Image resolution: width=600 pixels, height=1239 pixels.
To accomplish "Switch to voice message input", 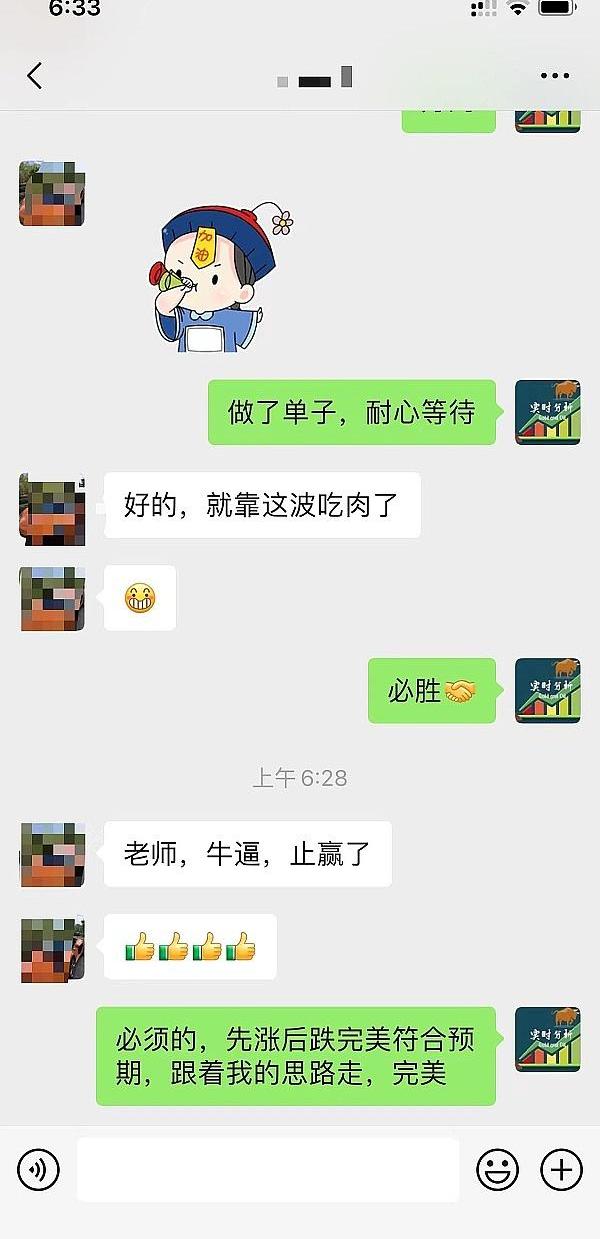I will (38, 1168).
